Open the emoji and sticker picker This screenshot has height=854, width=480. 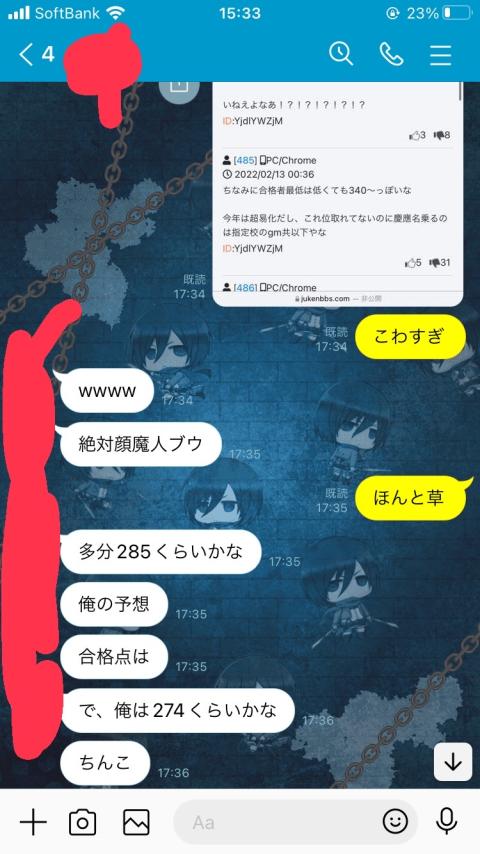click(395, 822)
